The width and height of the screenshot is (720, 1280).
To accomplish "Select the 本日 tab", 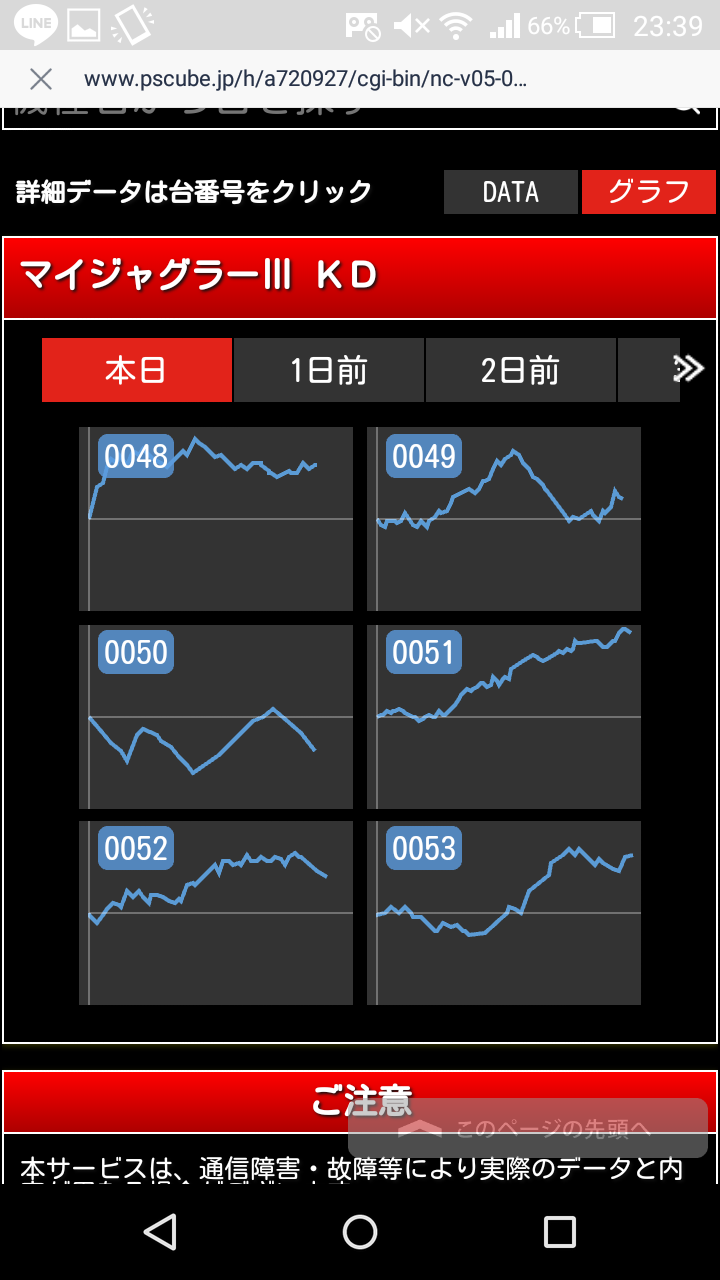I will click(136, 370).
